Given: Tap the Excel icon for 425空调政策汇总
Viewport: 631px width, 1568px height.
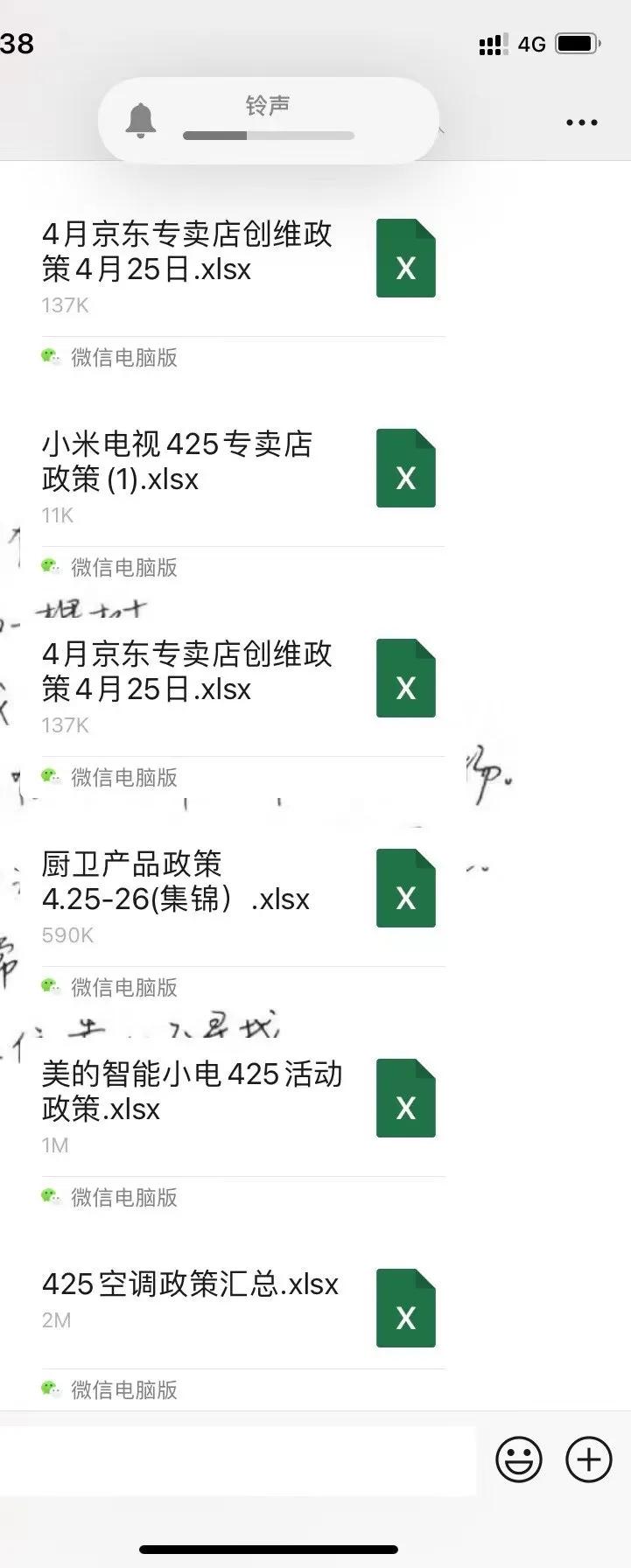Looking at the screenshot, I should [x=405, y=1310].
